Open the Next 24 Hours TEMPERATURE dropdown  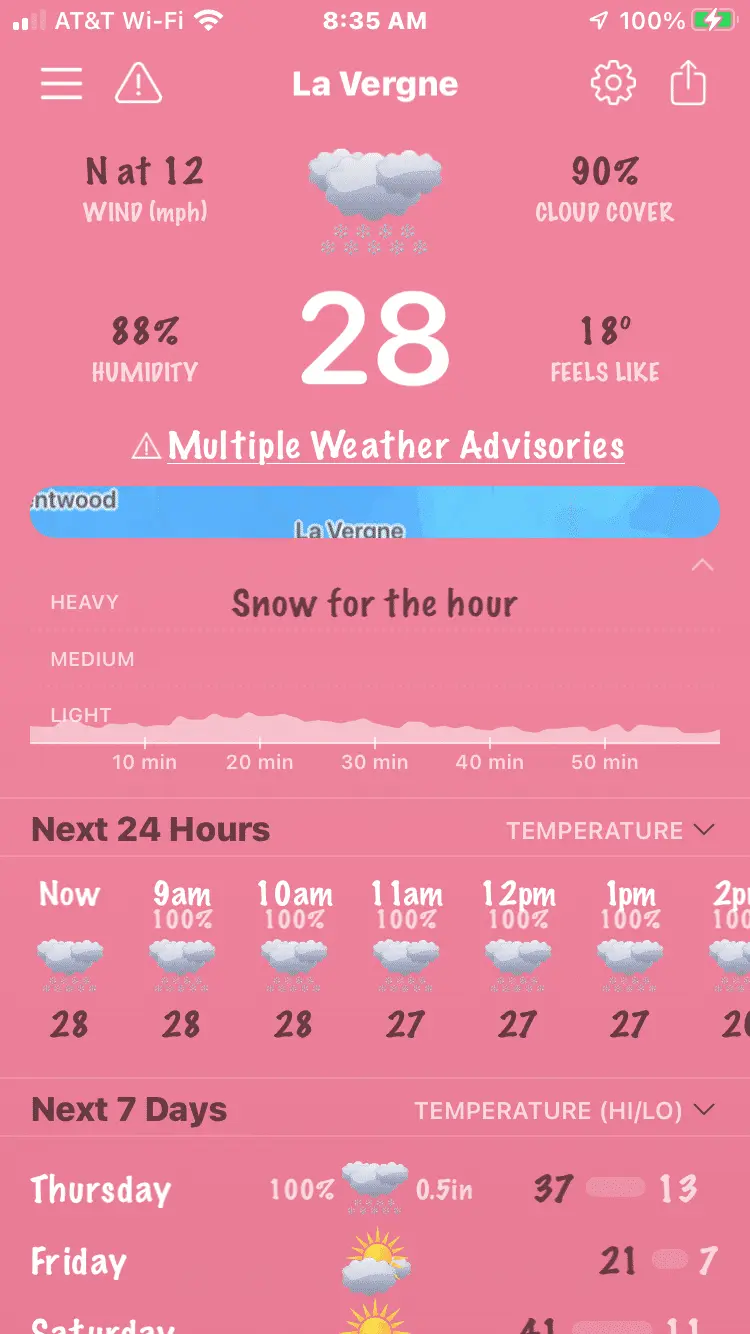(610, 830)
